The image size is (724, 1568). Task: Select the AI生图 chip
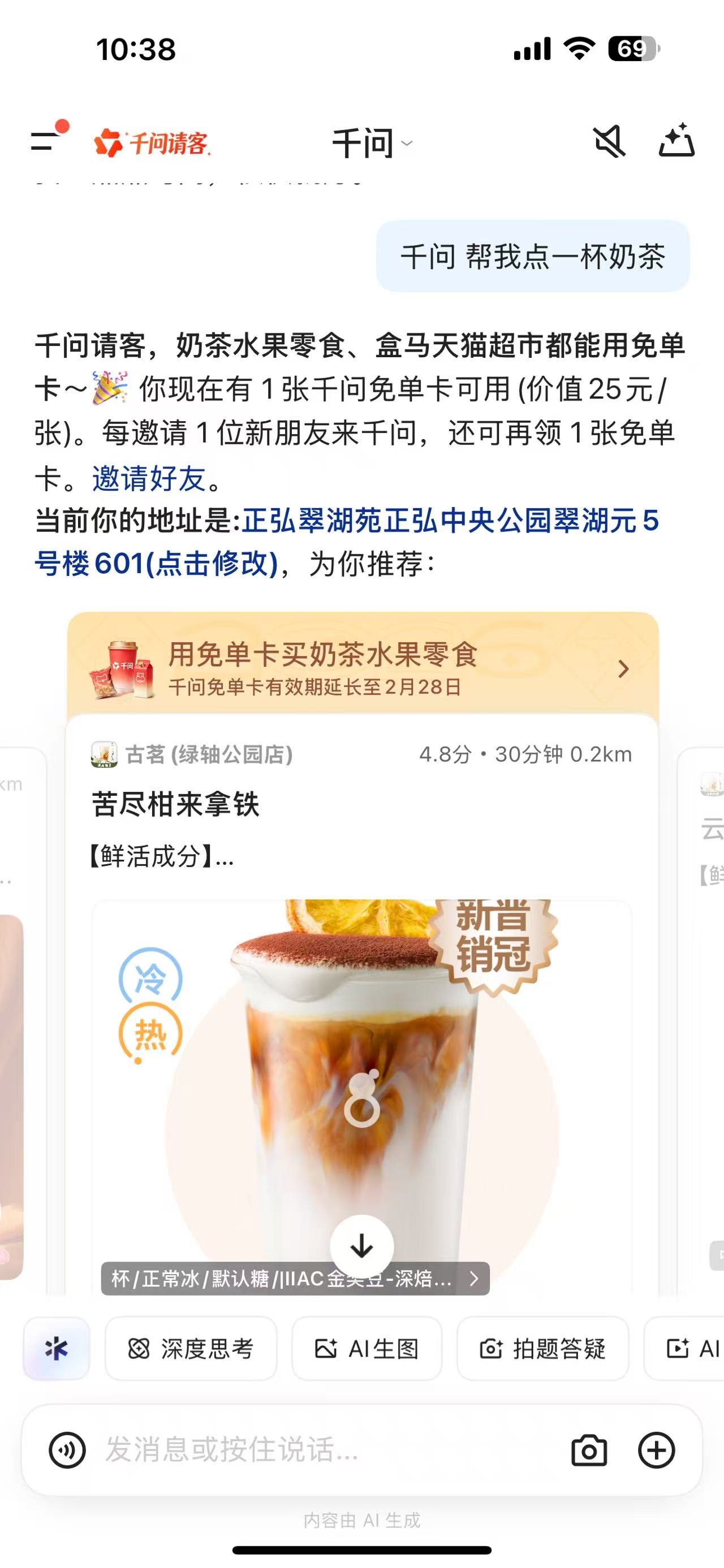[x=367, y=1349]
